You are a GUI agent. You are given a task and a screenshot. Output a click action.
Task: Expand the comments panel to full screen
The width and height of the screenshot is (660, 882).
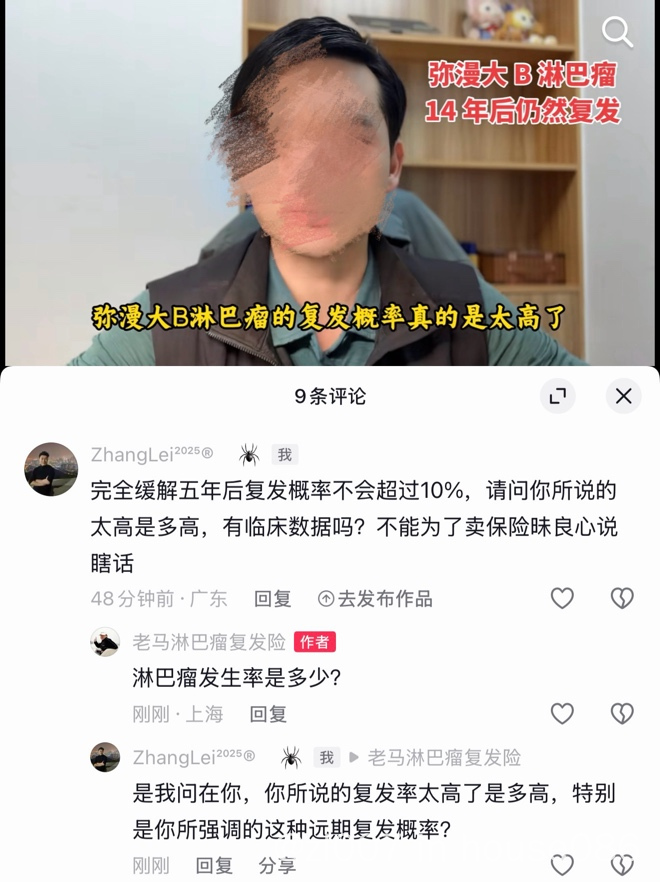(558, 396)
